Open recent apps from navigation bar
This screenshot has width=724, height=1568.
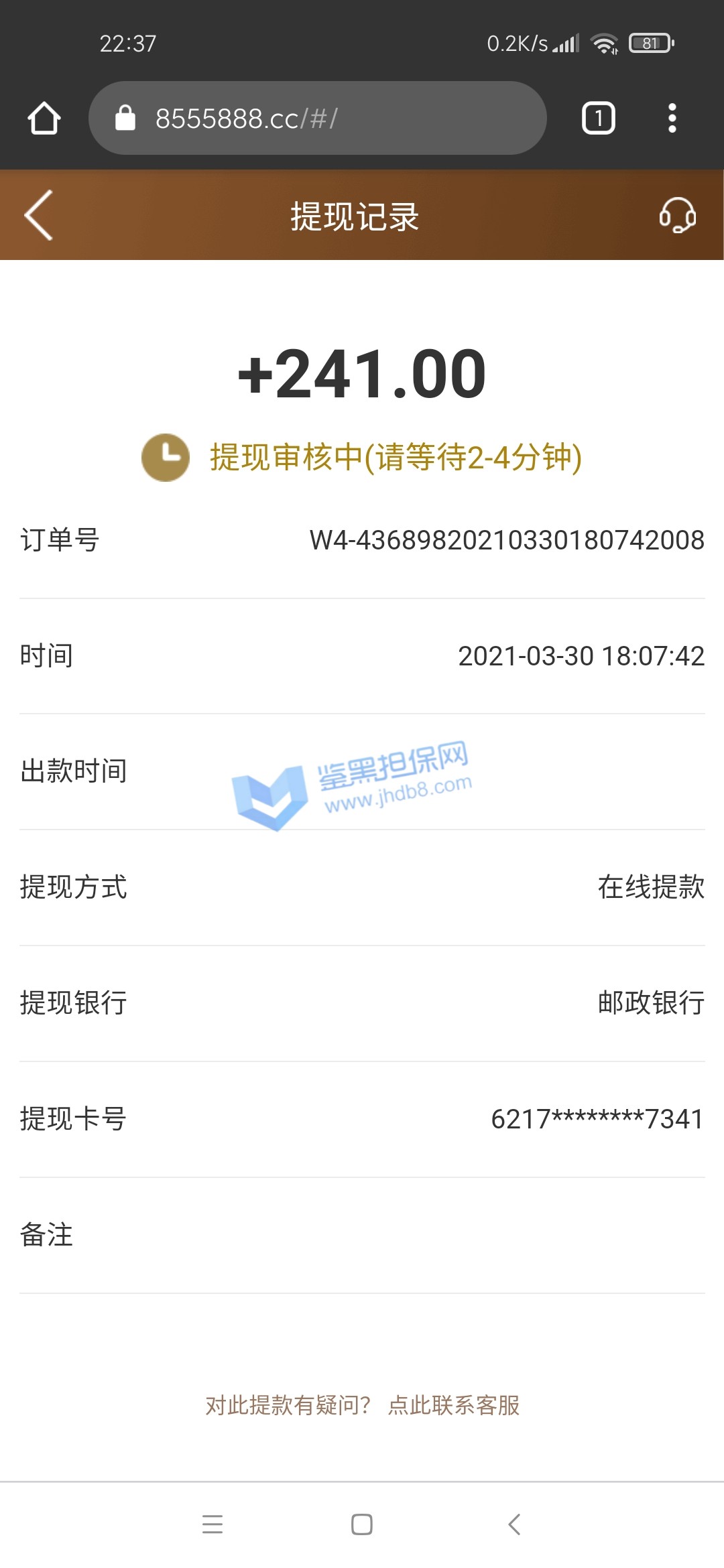tap(213, 1524)
